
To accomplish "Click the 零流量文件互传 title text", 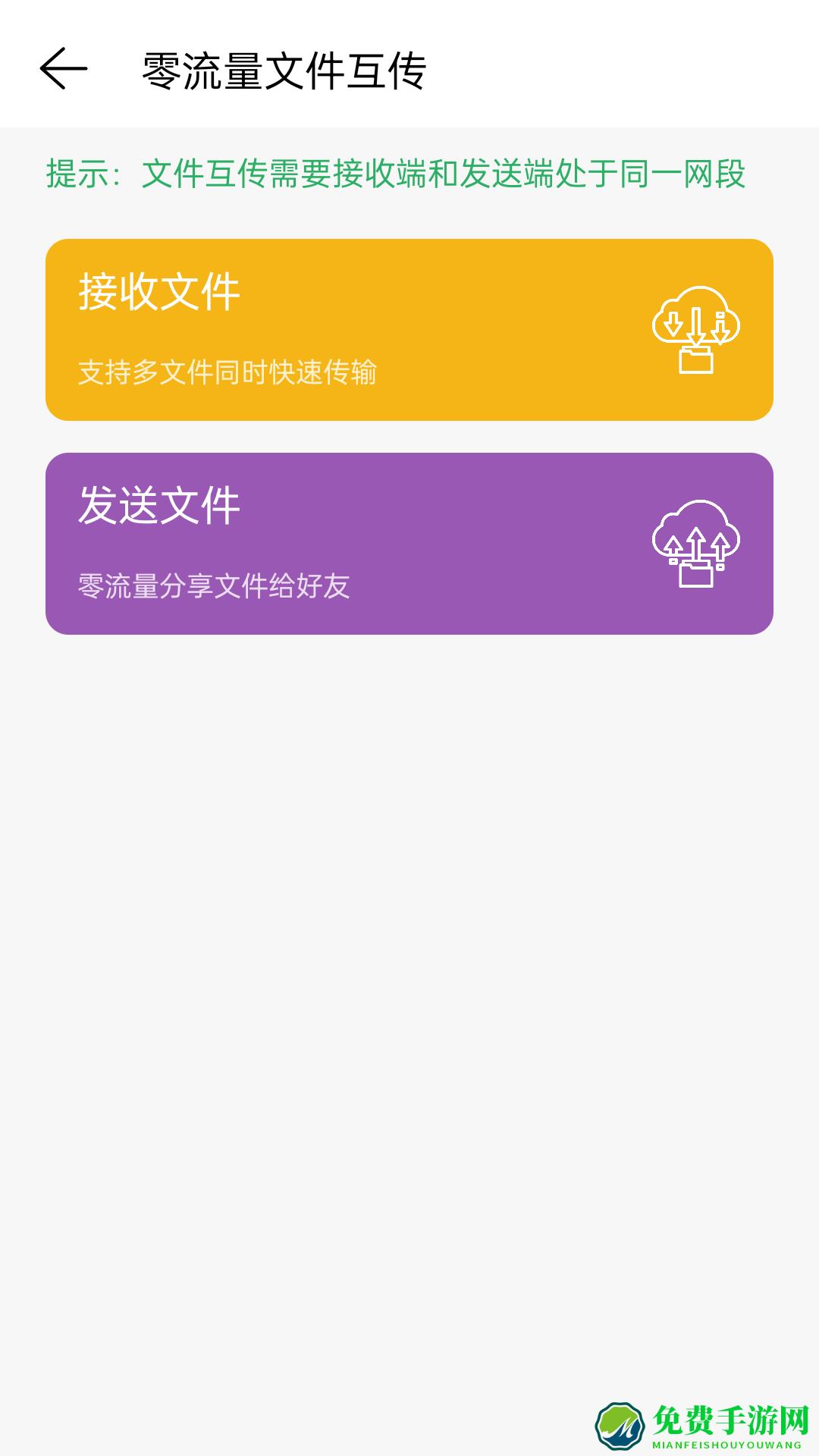I will 283,68.
